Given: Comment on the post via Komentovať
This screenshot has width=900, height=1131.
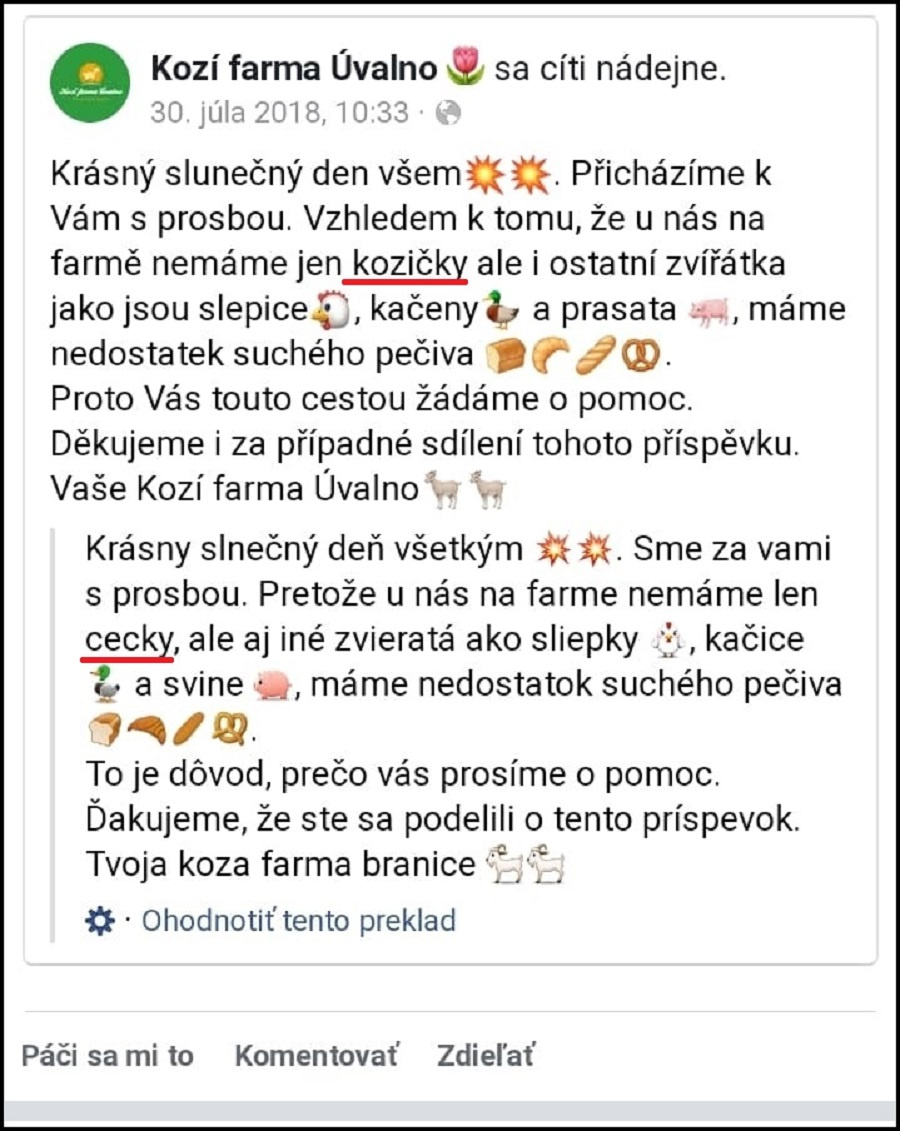Looking at the screenshot, I should click(316, 1056).
